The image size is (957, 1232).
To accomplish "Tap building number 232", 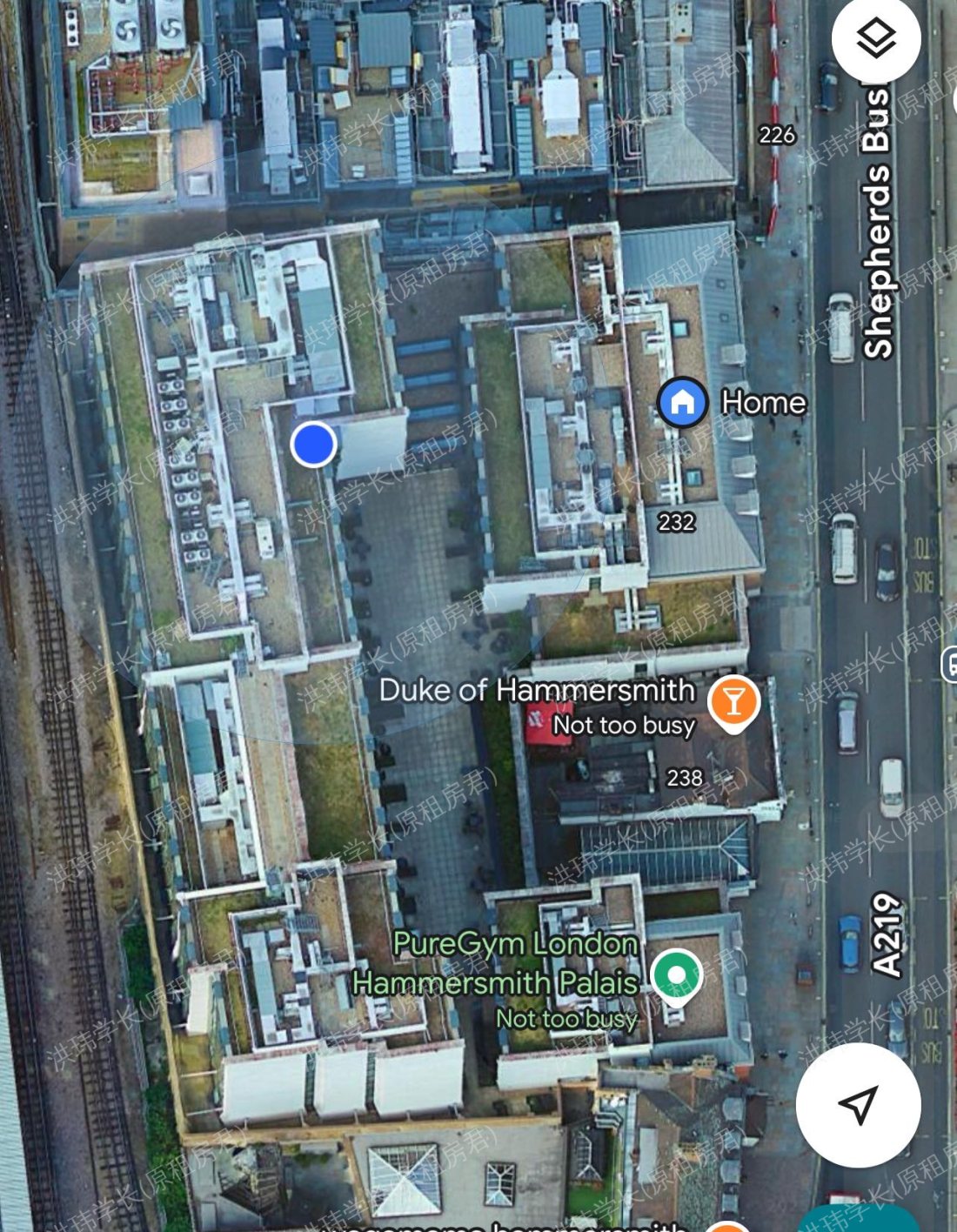I will click(x=676, y=523).
